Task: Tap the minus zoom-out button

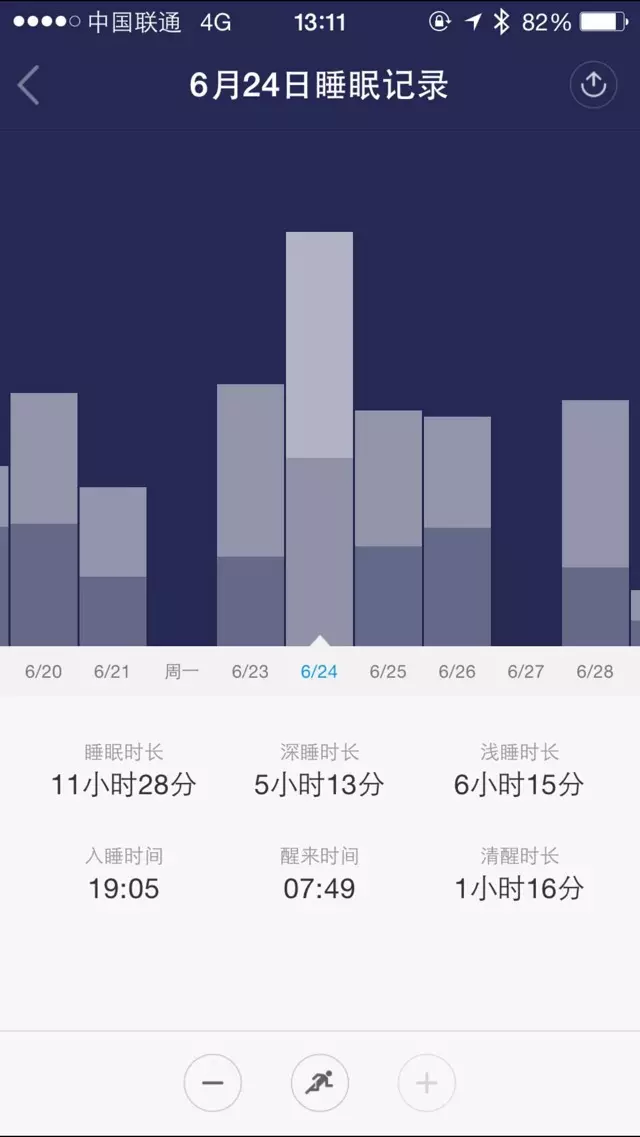Action: pyautogui.click(x=212, y=1083)
